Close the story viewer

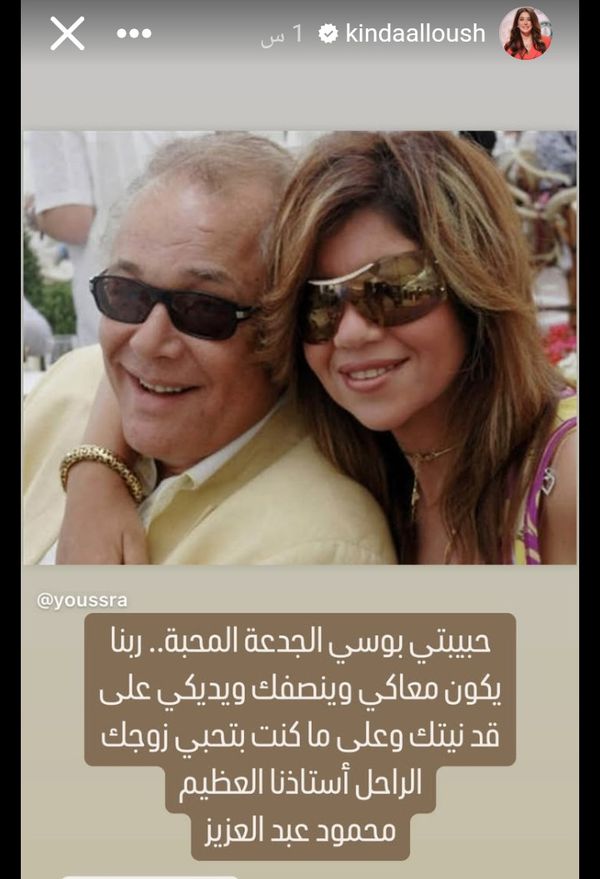(67, 34)
